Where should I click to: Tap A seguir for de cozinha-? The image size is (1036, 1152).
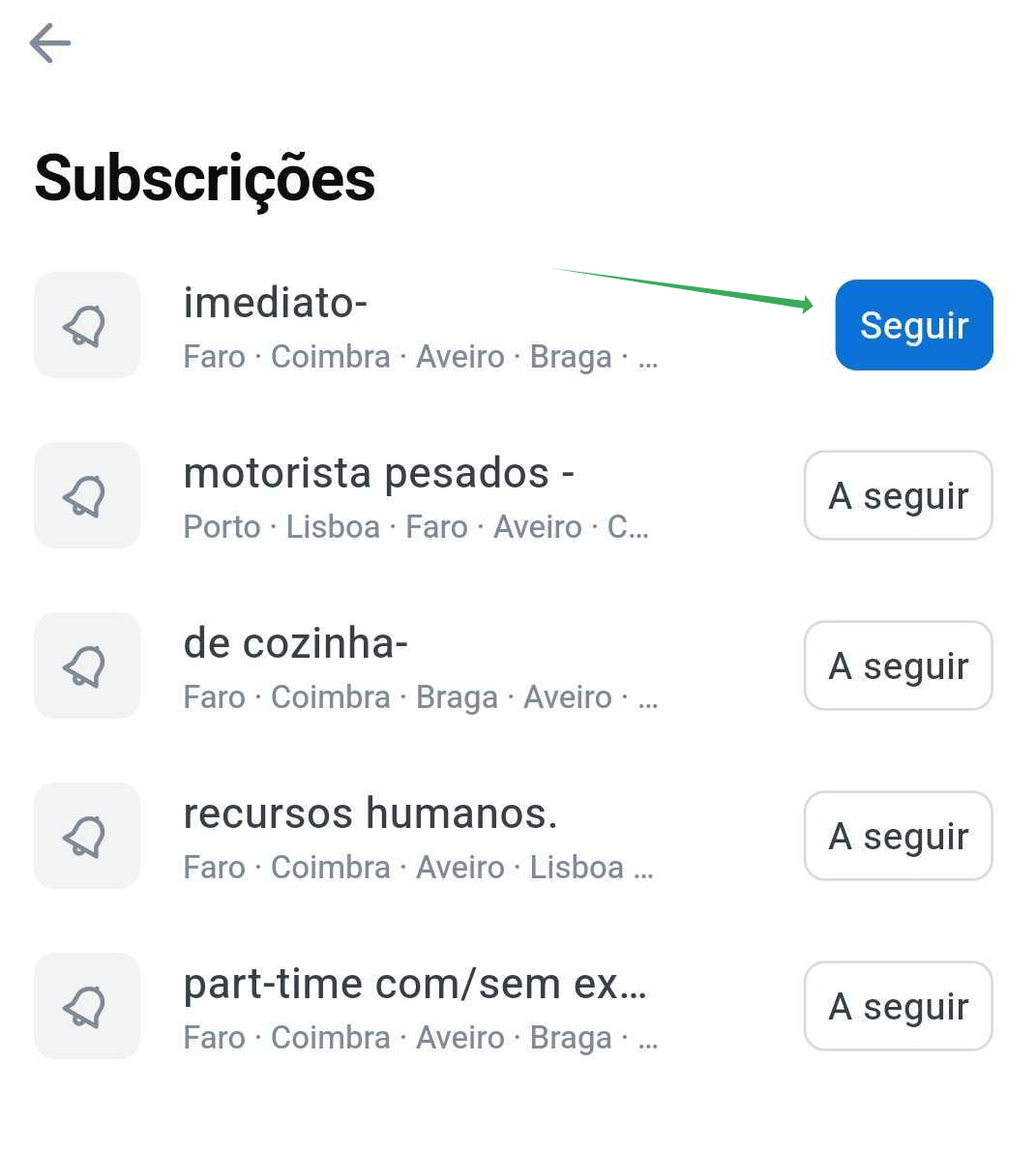coord(898,665)
